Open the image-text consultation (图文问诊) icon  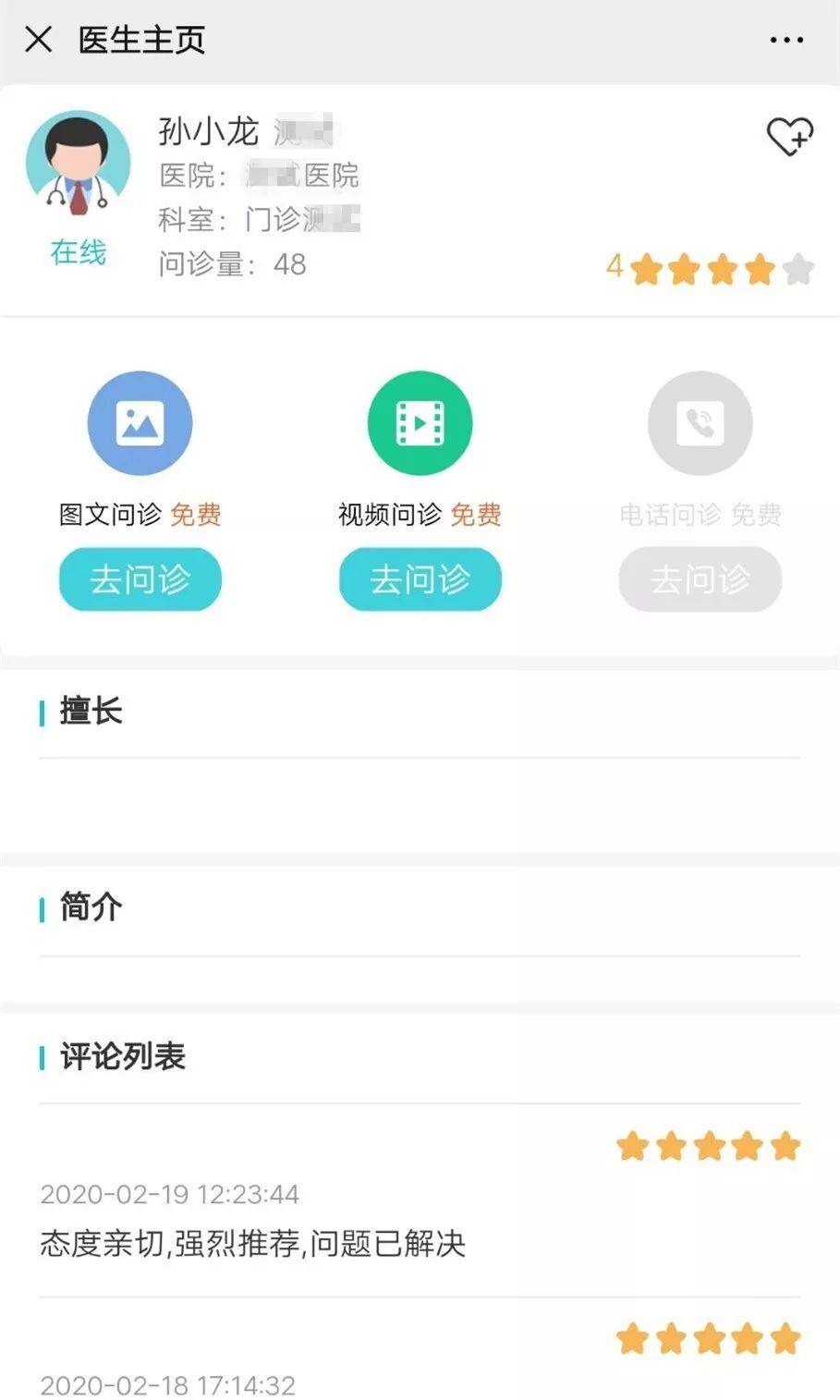(x=140, y=422)
